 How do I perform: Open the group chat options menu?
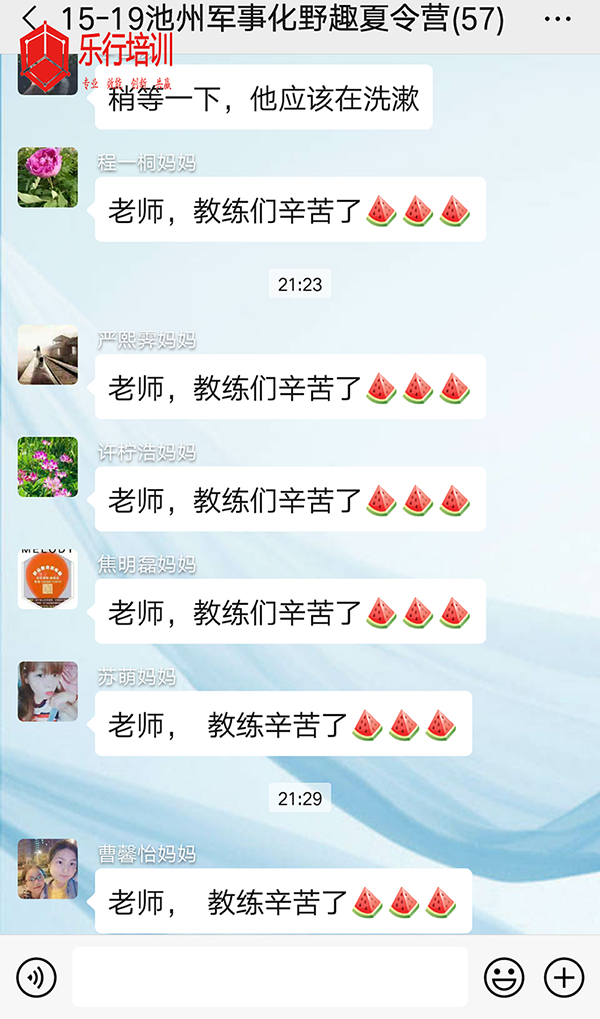pos(558,19)
